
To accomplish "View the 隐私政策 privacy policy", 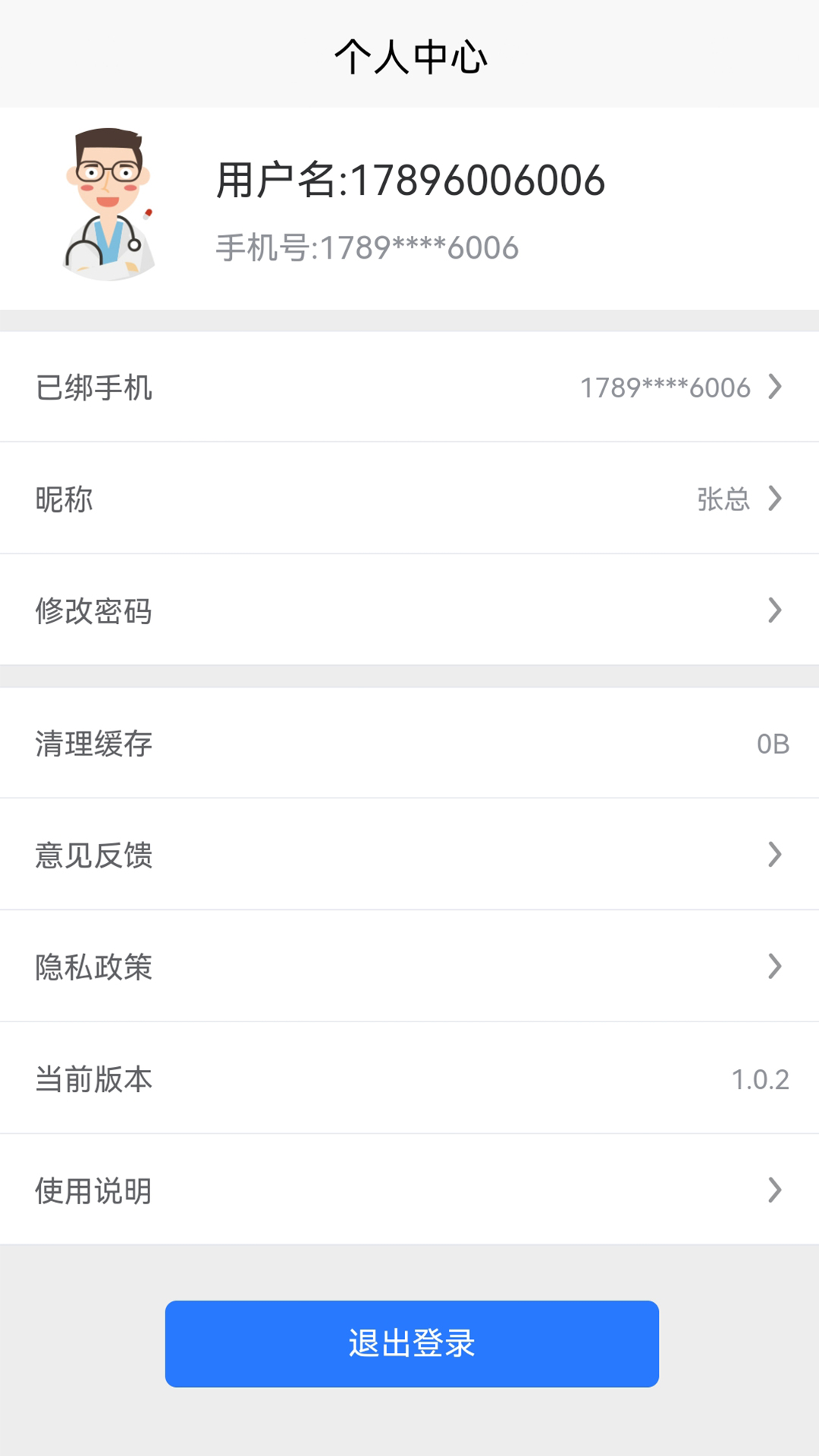I will (x=409, y=966).
